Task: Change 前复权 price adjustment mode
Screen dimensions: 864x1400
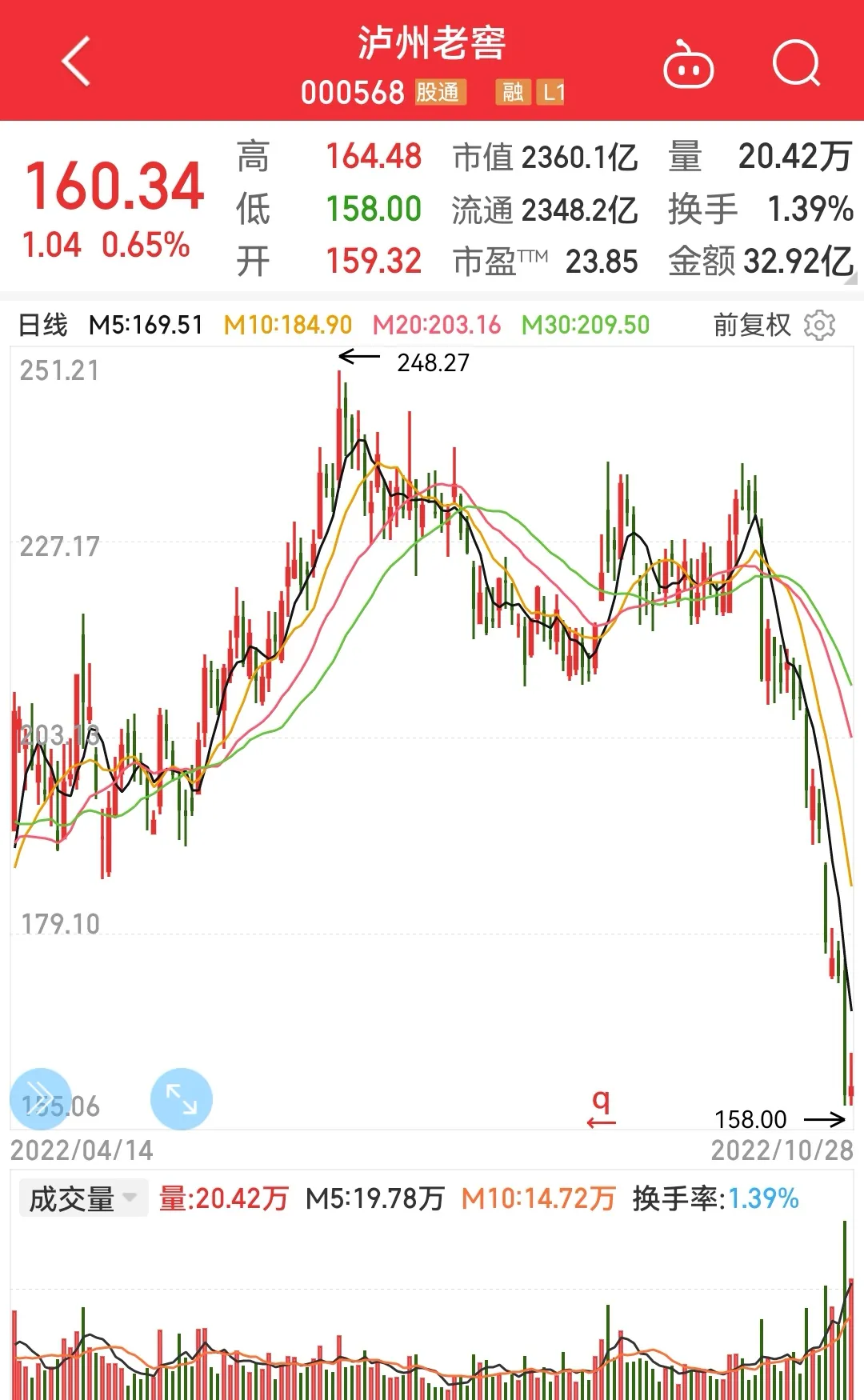Action: [x=751, y=325]
